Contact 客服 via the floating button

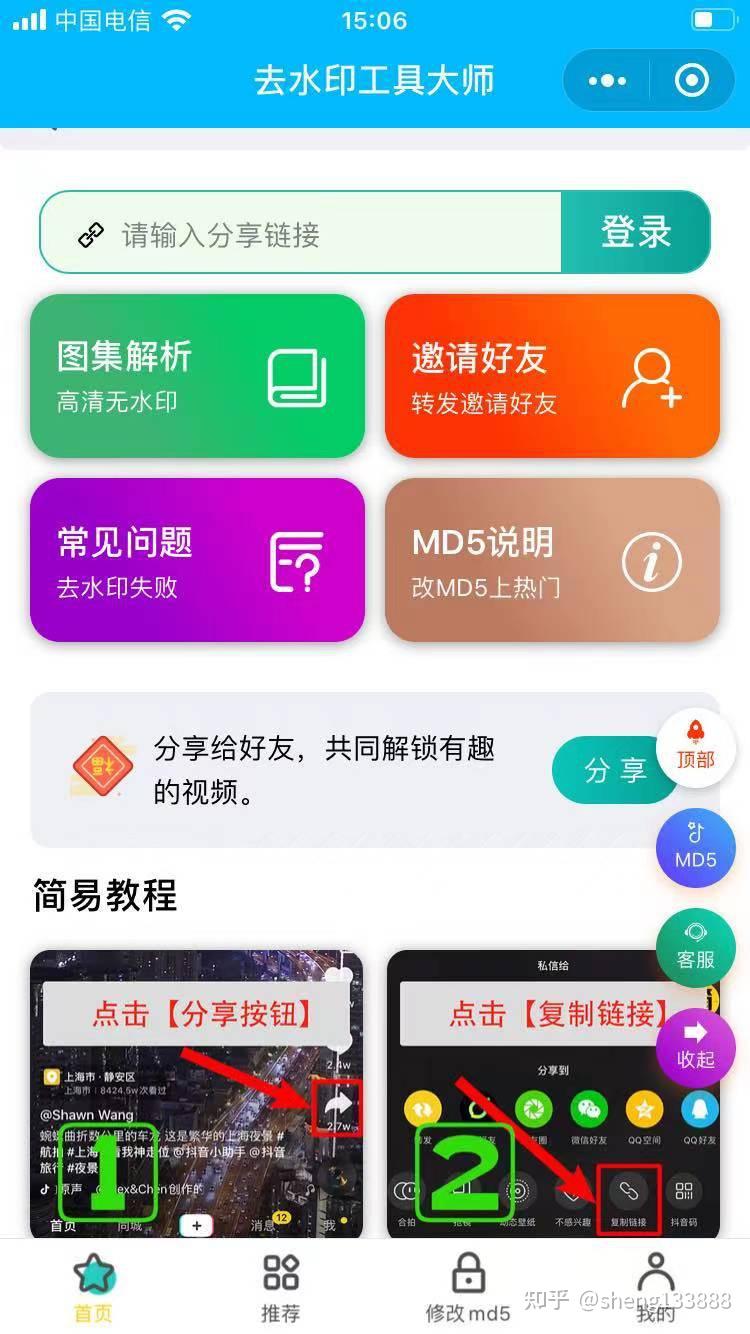[696, 948]
